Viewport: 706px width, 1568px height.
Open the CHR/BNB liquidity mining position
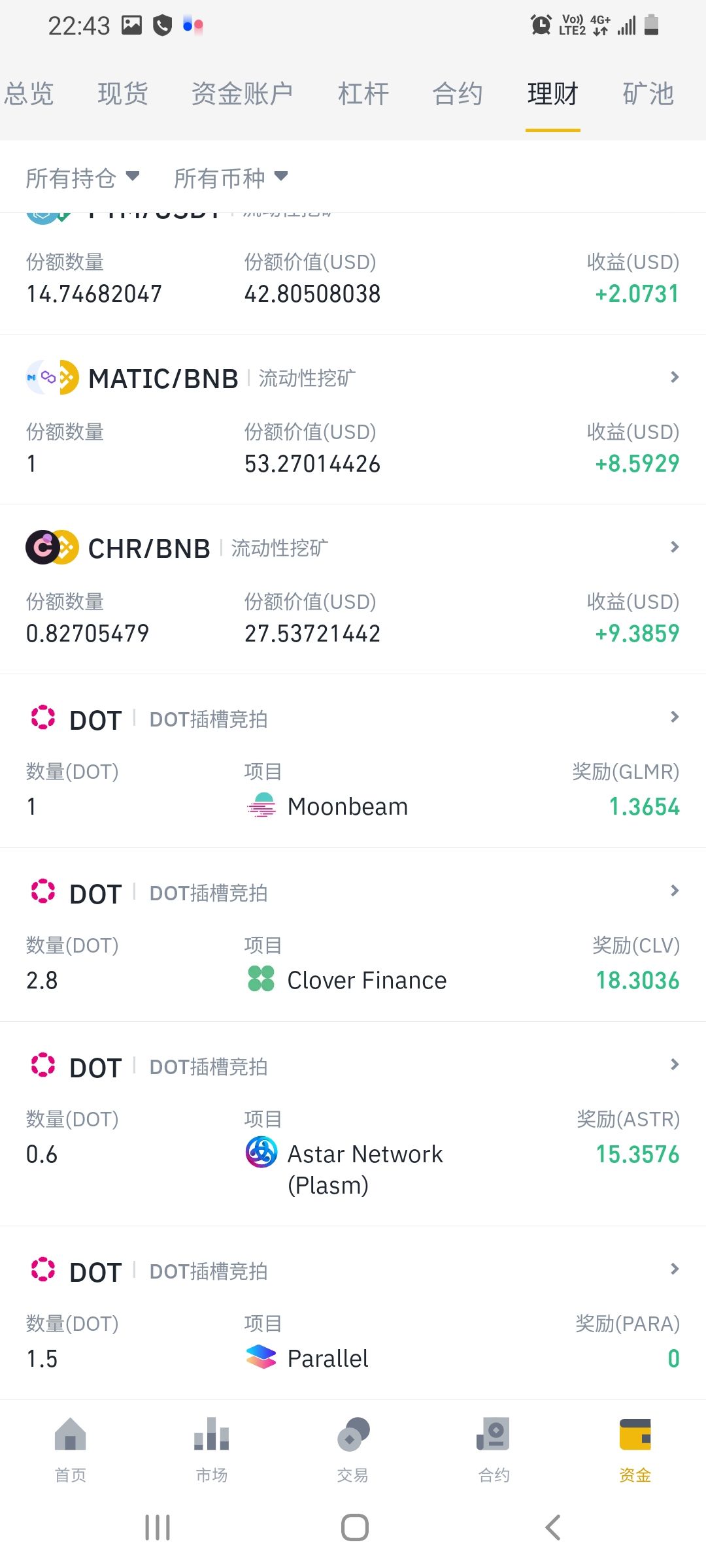(x=353, y=589)
